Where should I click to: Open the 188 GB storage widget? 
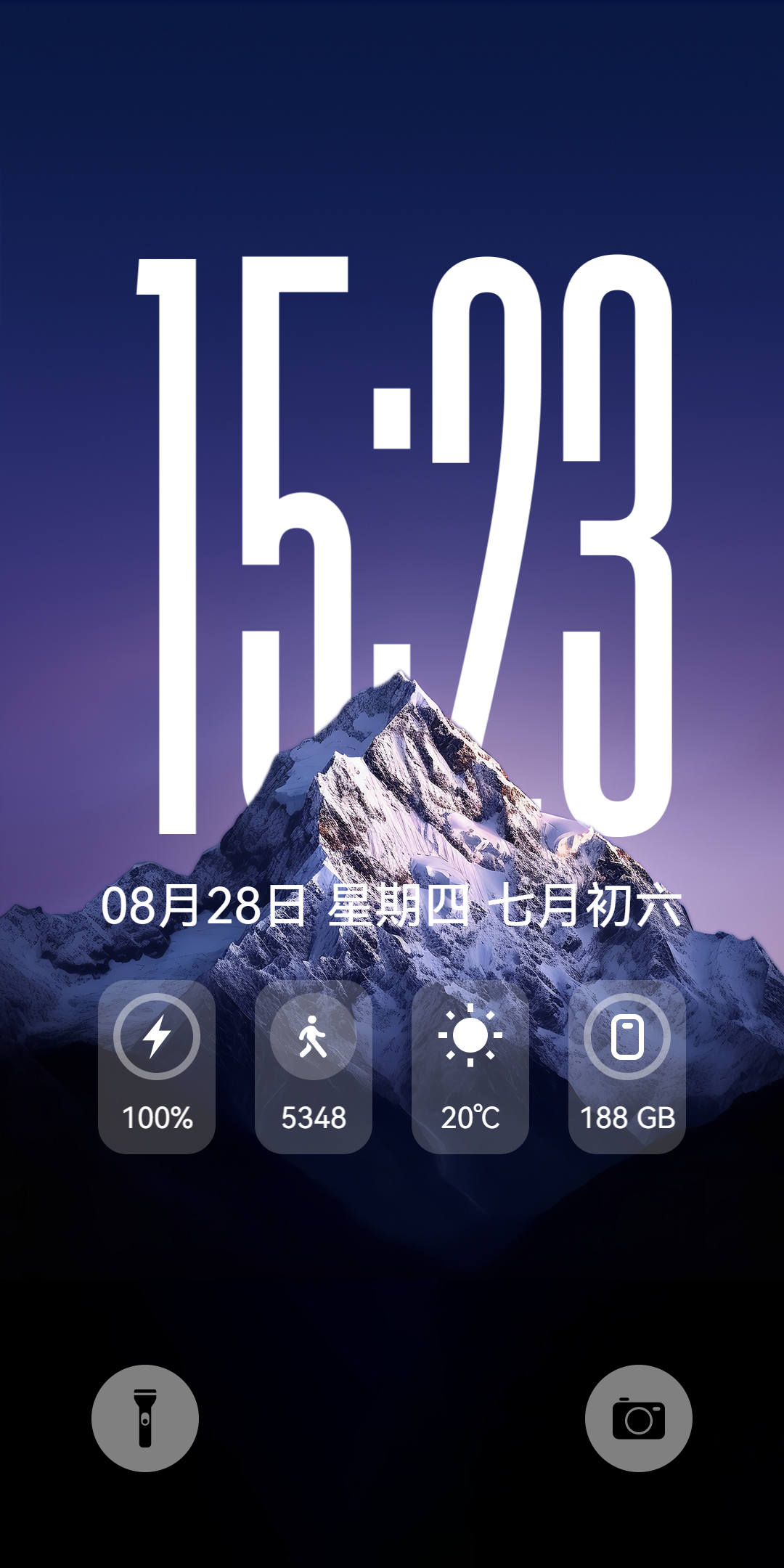coord(627,1066)
